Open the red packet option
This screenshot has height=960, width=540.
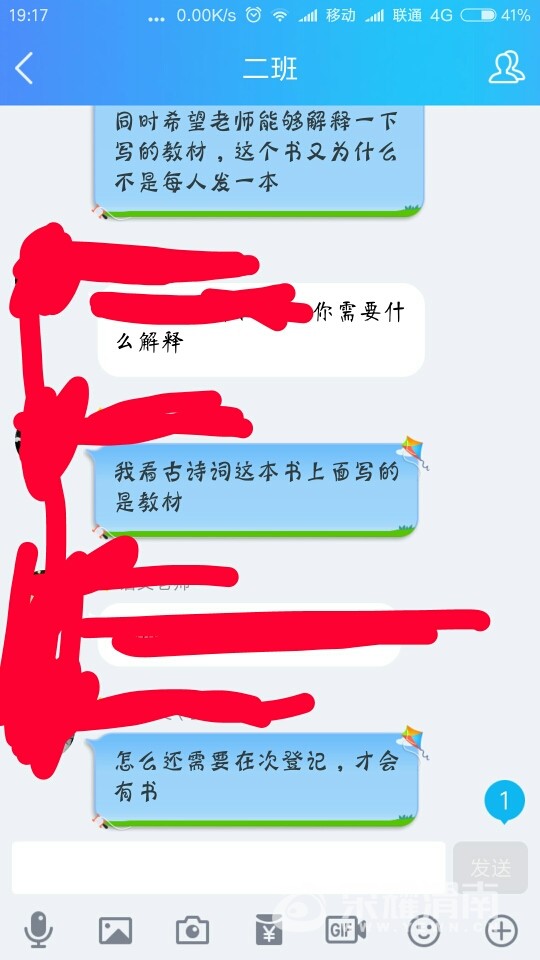tap(269, 931)
